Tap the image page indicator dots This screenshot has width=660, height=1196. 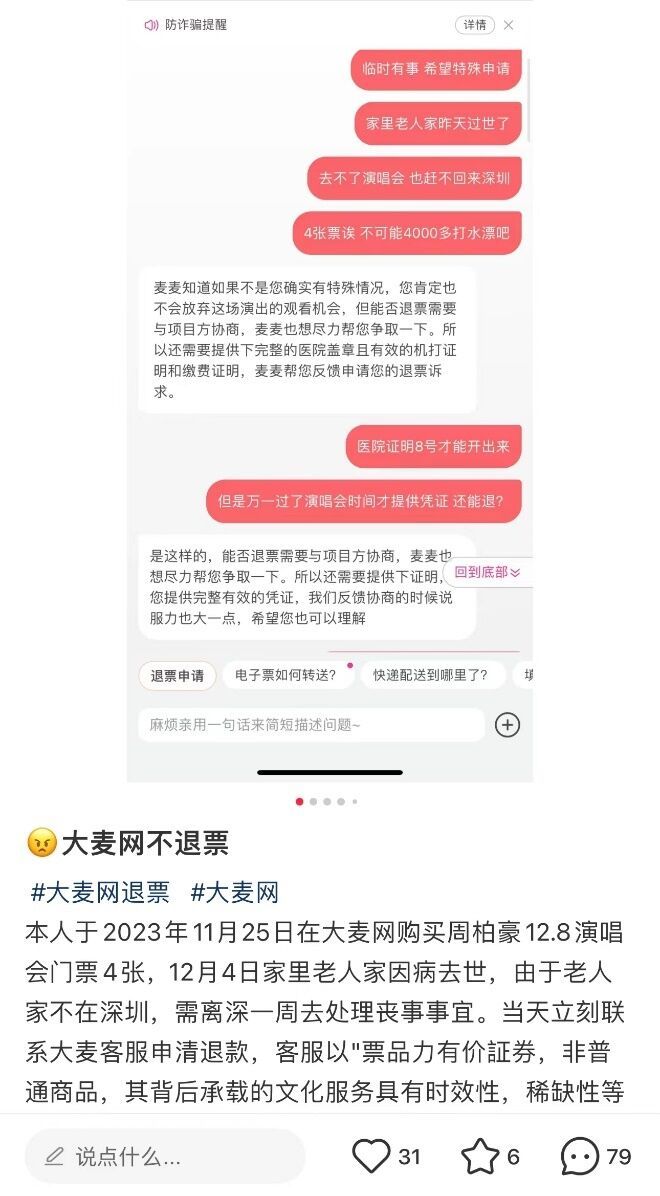tap(327, 801)
